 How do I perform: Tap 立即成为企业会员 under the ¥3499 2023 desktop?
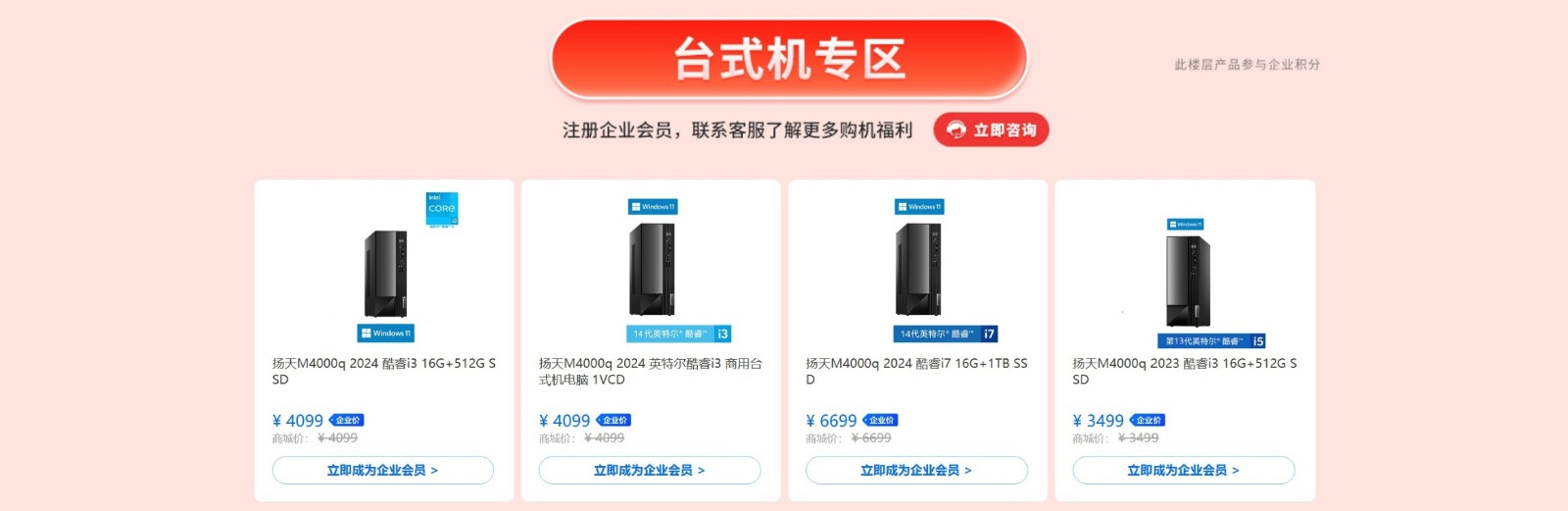coord(1184,471)
